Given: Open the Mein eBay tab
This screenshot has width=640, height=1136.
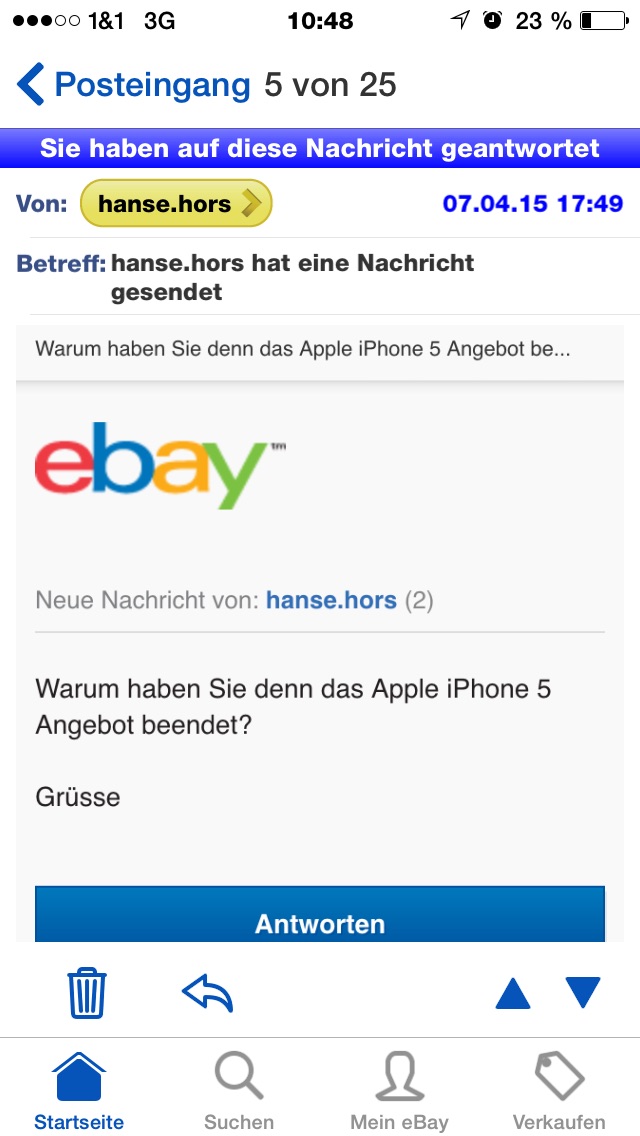Looking at the screenshot, I should [399, 1090].
